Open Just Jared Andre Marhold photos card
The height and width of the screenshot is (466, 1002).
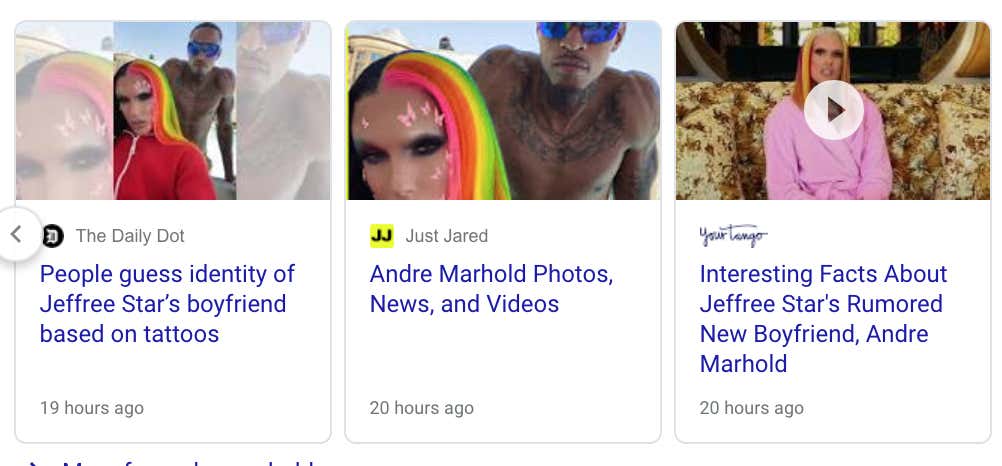[x=491, y=288]
